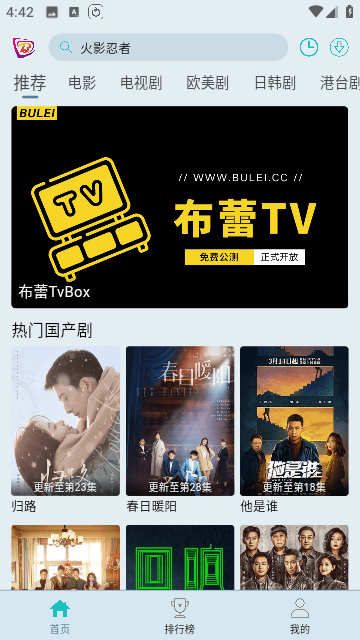This screenshot has width=360, height=640.
Task: Open the drama 归路
Action: pos(66,430)
